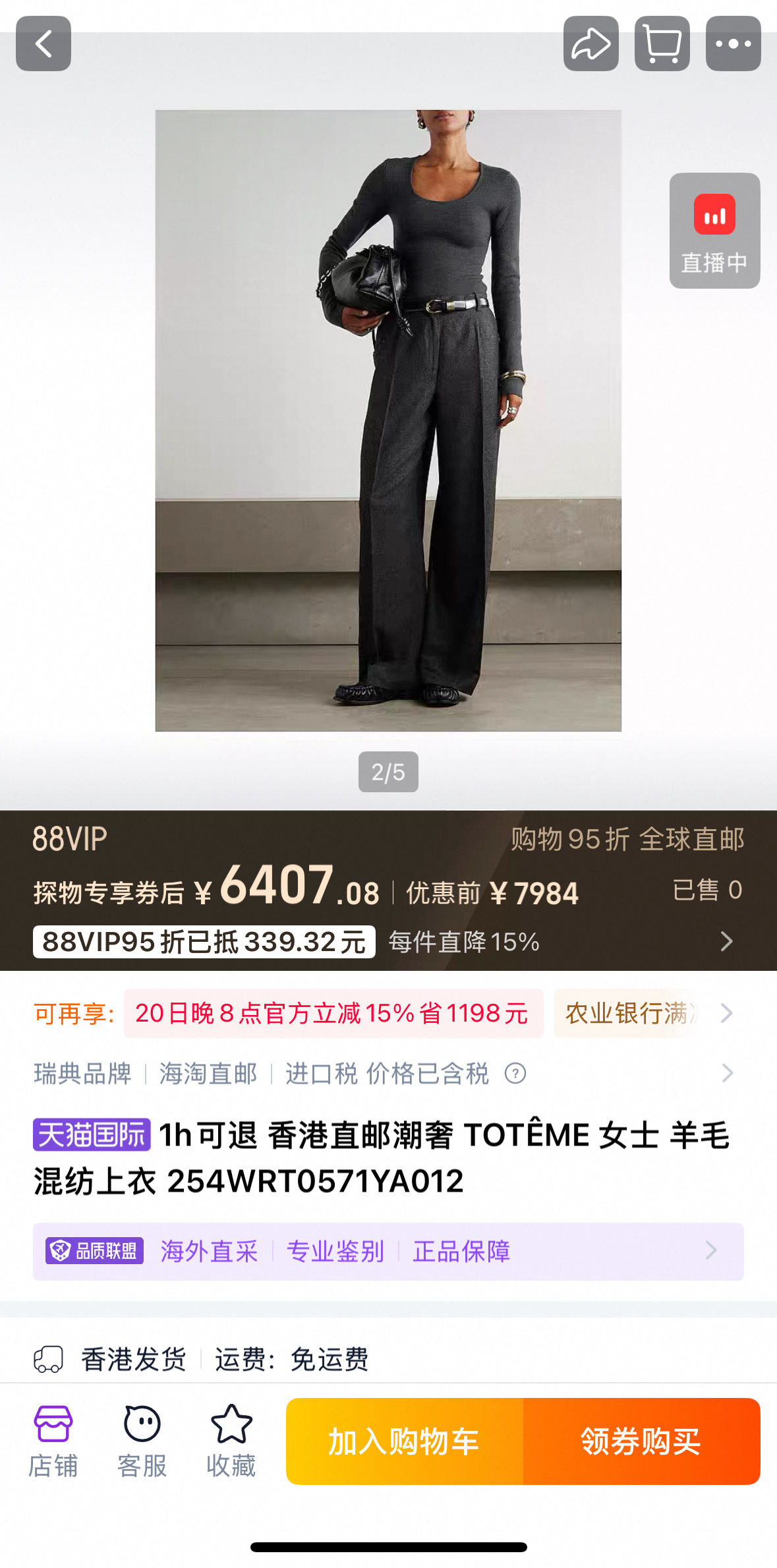The image size is (777, 1568).
Task: Open the three-dot overflow menu
Action: click(733, 44)
